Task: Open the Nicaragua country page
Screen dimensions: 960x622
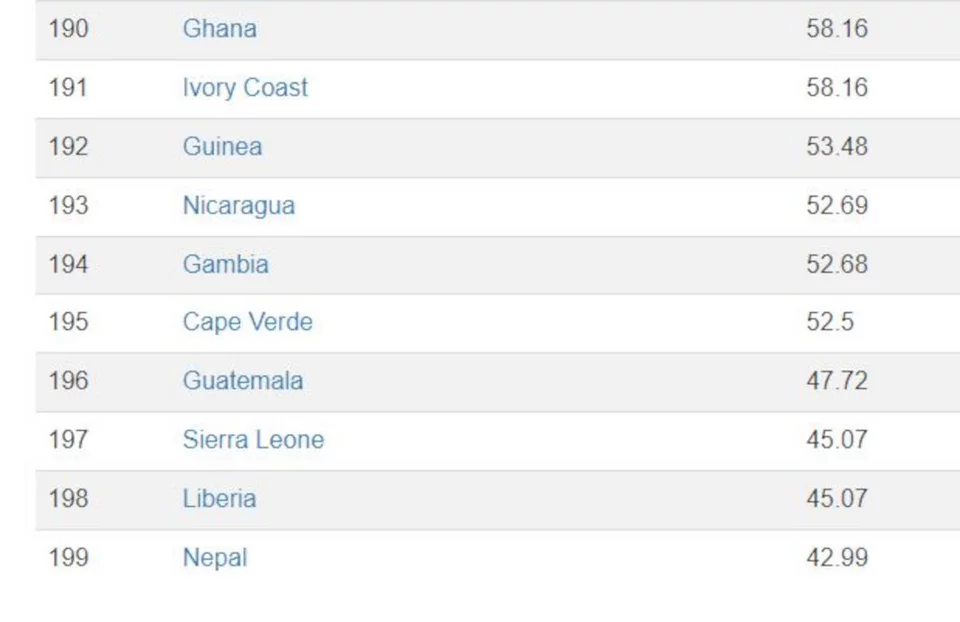Action: tap(238, 206)
